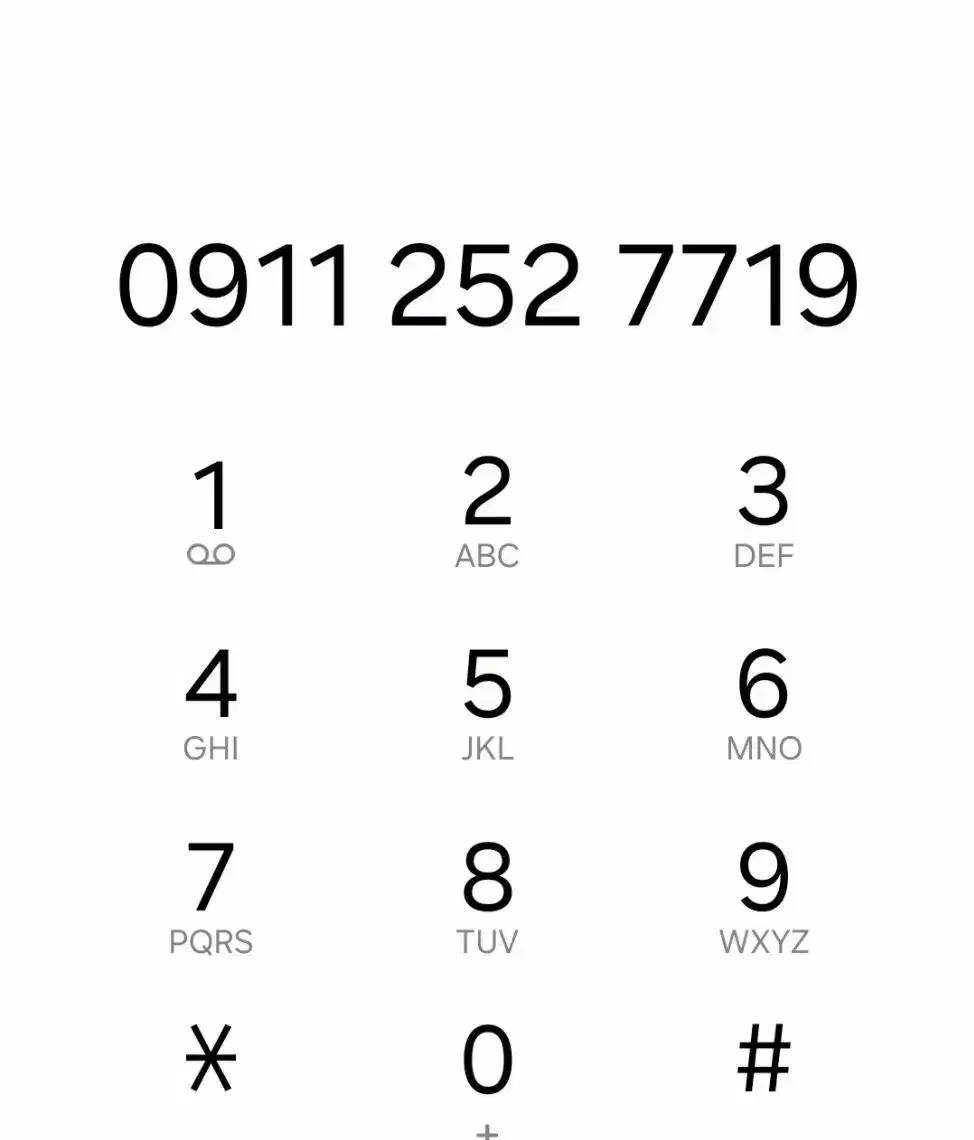Enter digit 0 on the keypad
The image size is (974, 1140).
(487, 1068)
